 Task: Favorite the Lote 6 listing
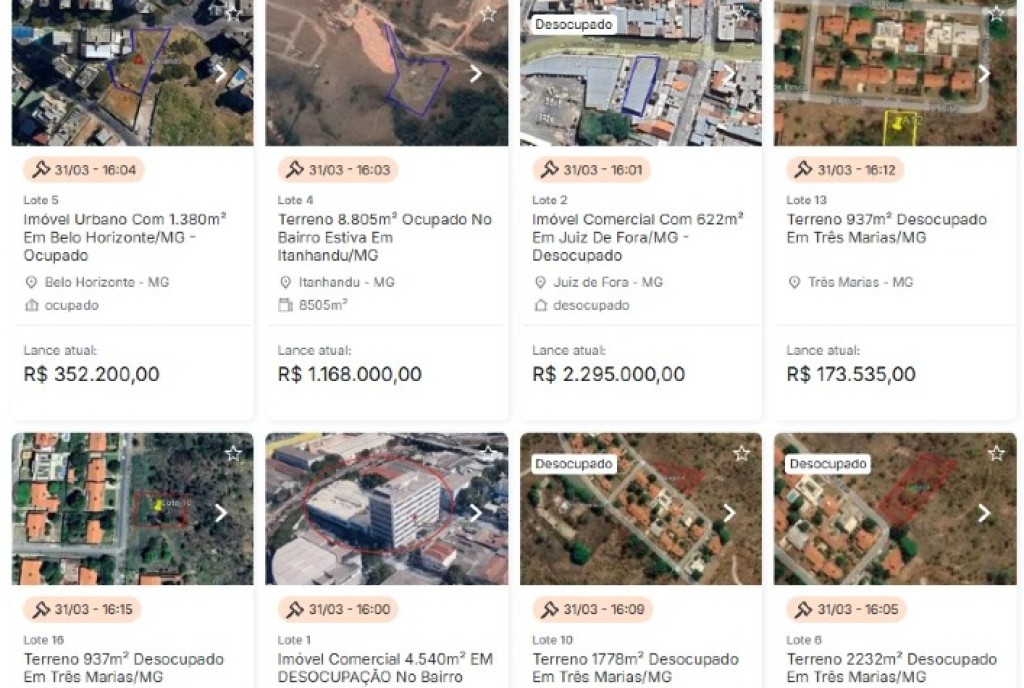click(x=996, y=453)
